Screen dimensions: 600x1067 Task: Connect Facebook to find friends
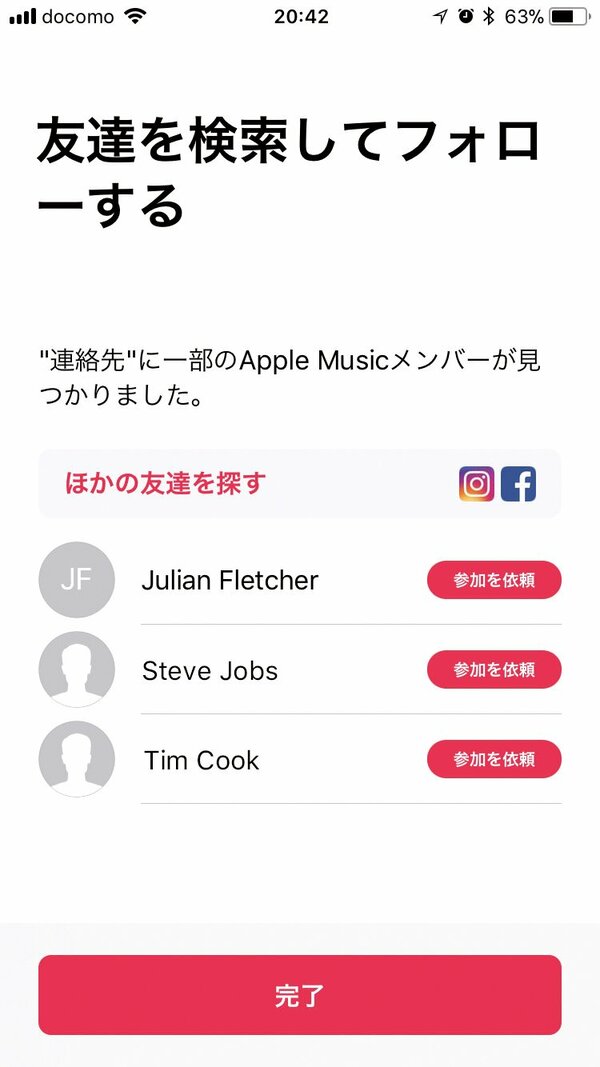pyautogui.click(x=518, y=484)
